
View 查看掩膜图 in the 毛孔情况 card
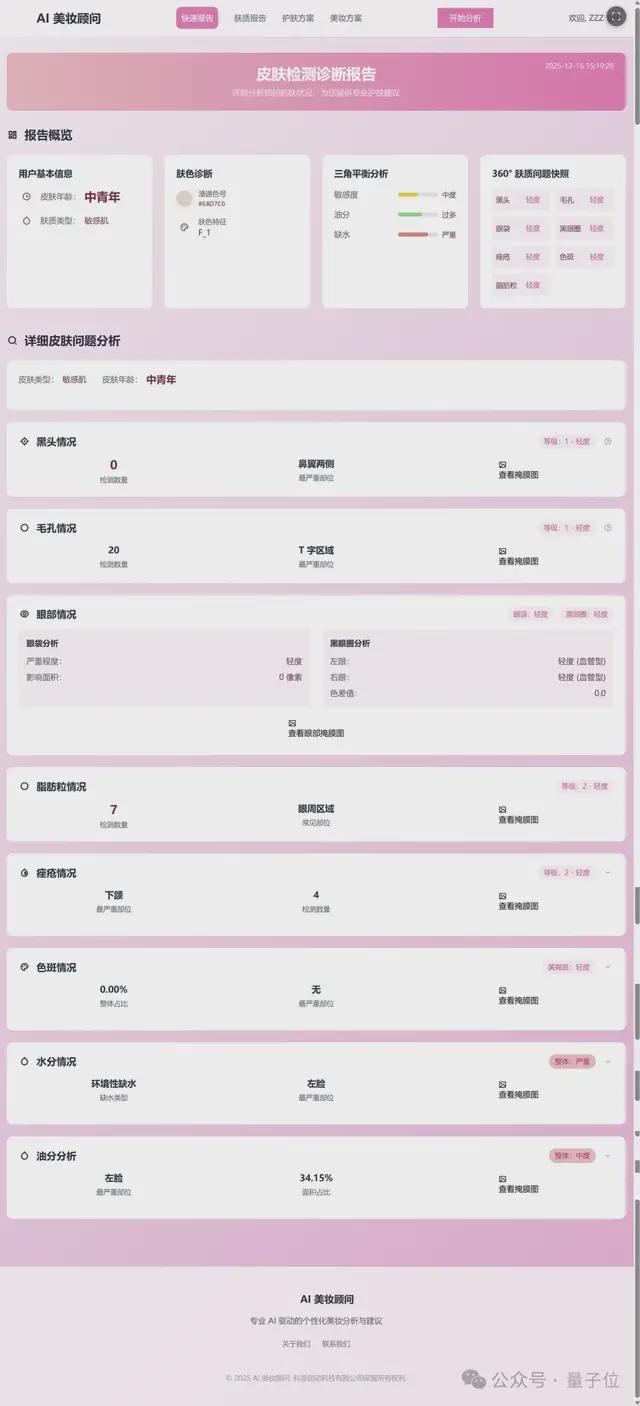pos(518,561)
